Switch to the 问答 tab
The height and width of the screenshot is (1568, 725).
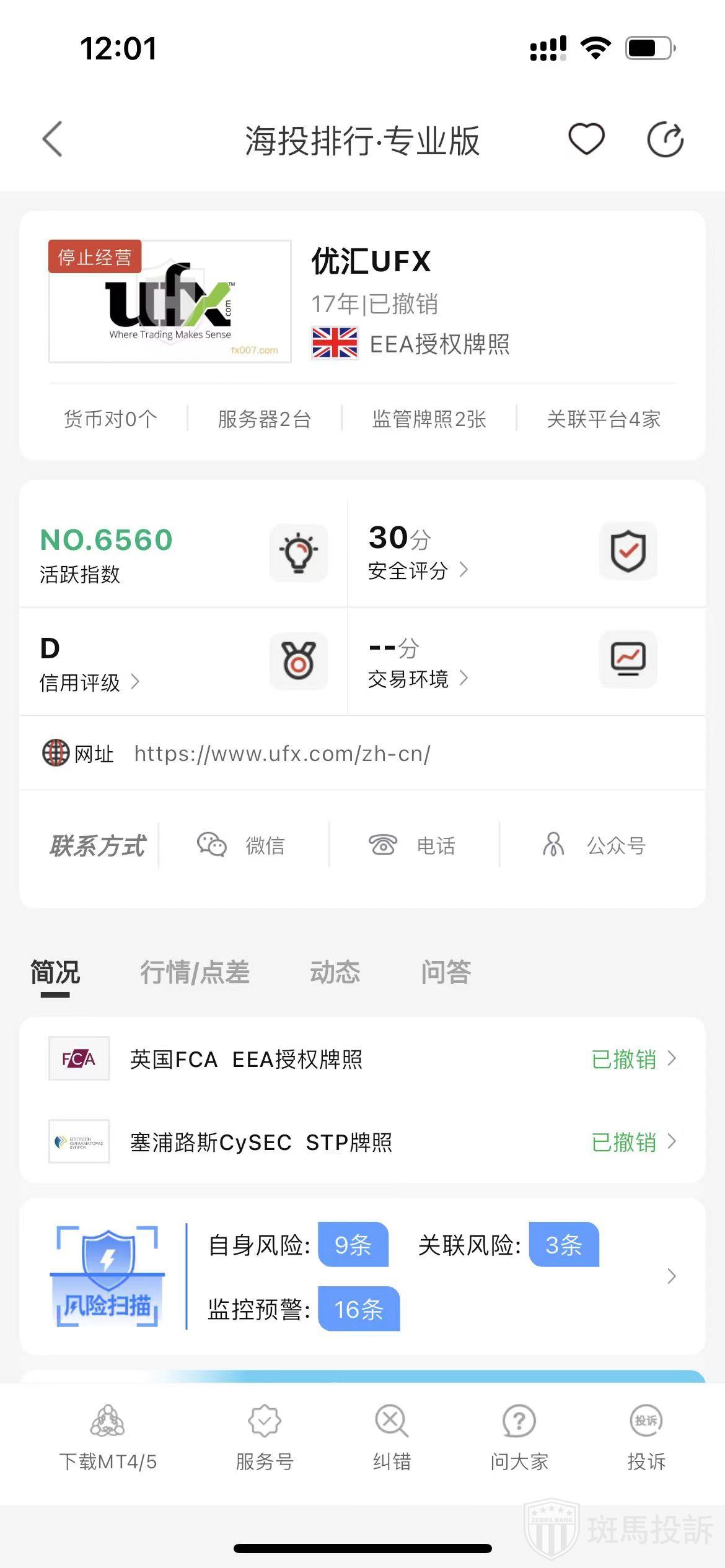pyautogui.click(x=446, y=972)
